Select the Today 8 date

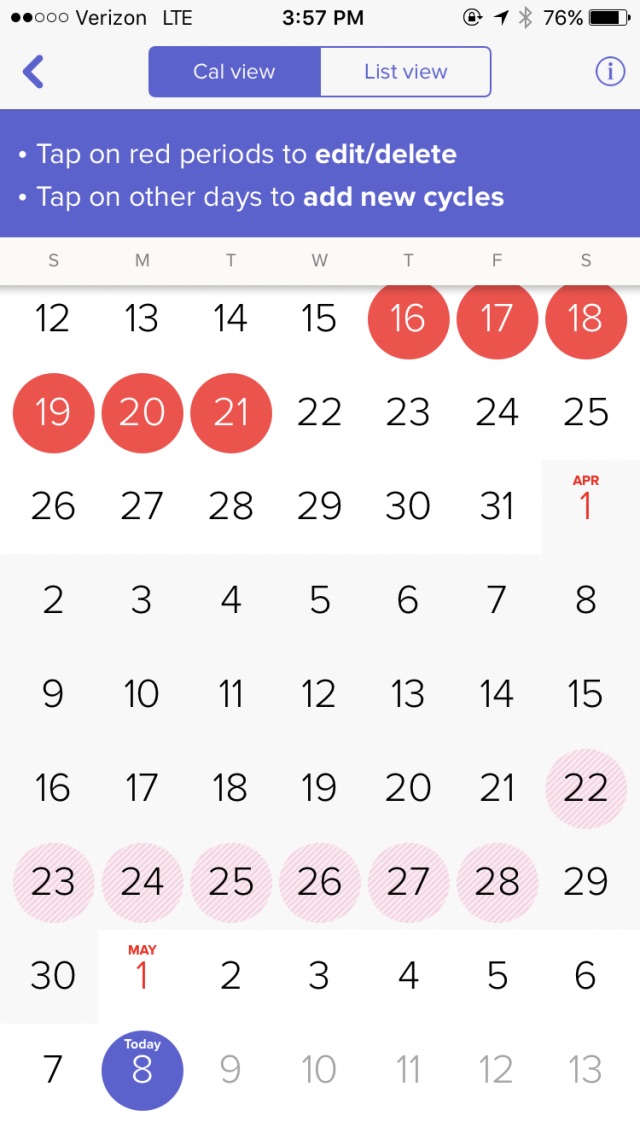point(142,1069)
